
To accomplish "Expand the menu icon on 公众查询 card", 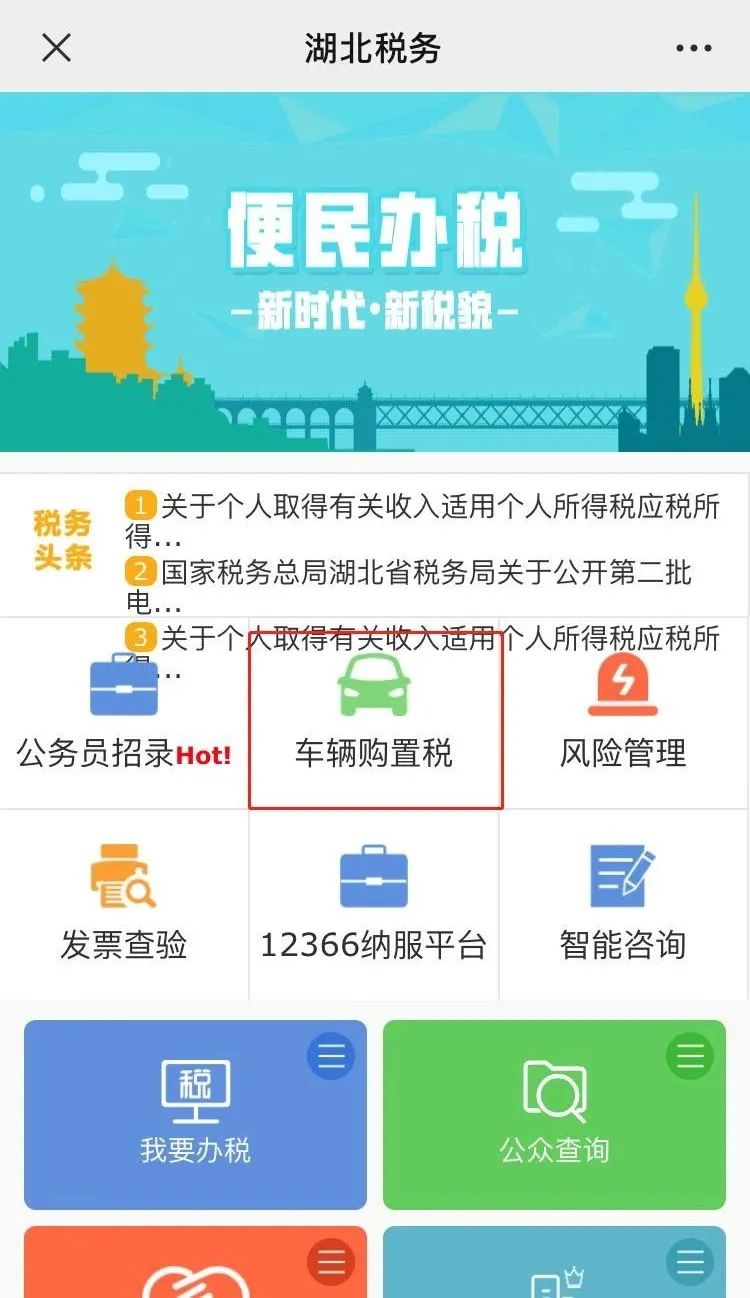I will [x=690, y=1056].
